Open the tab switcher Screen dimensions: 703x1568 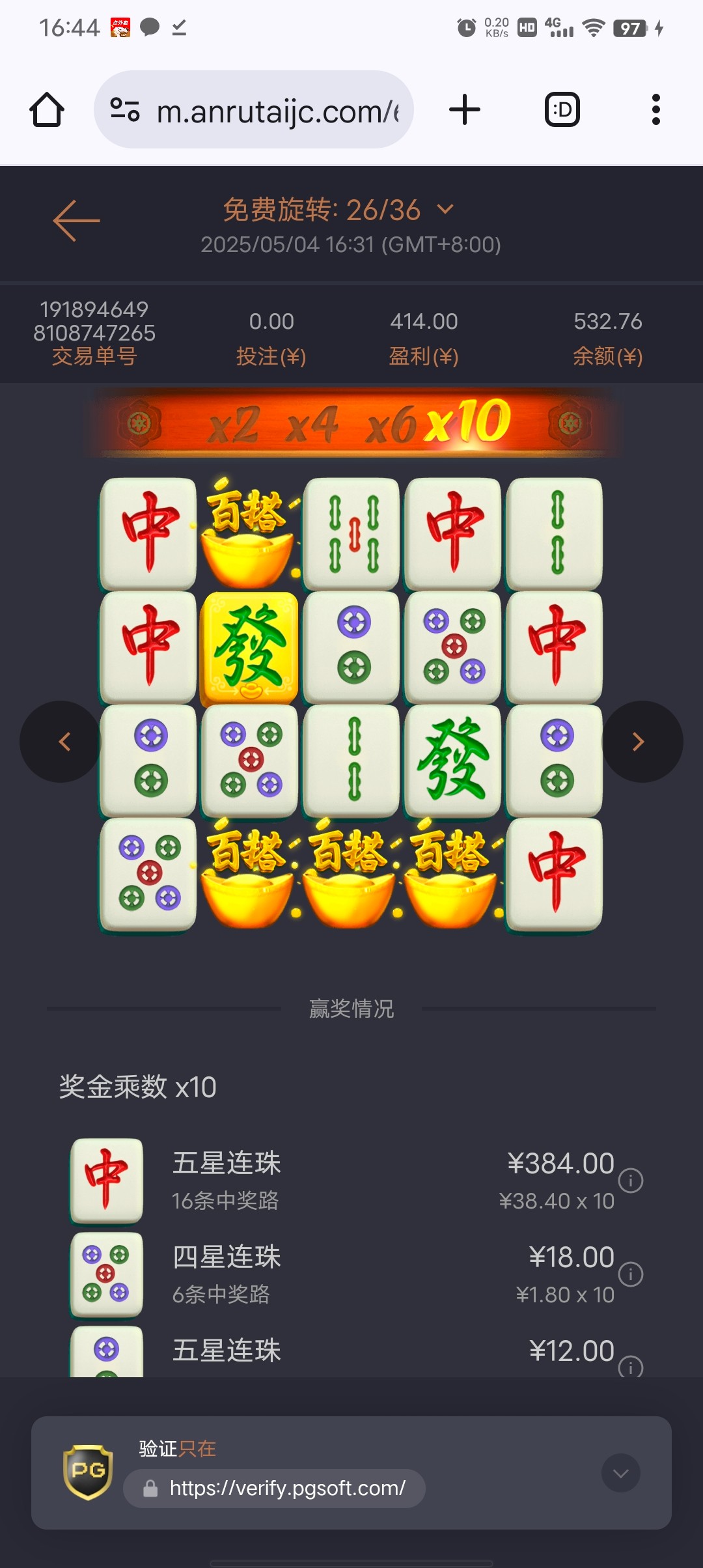pos(562,110)
